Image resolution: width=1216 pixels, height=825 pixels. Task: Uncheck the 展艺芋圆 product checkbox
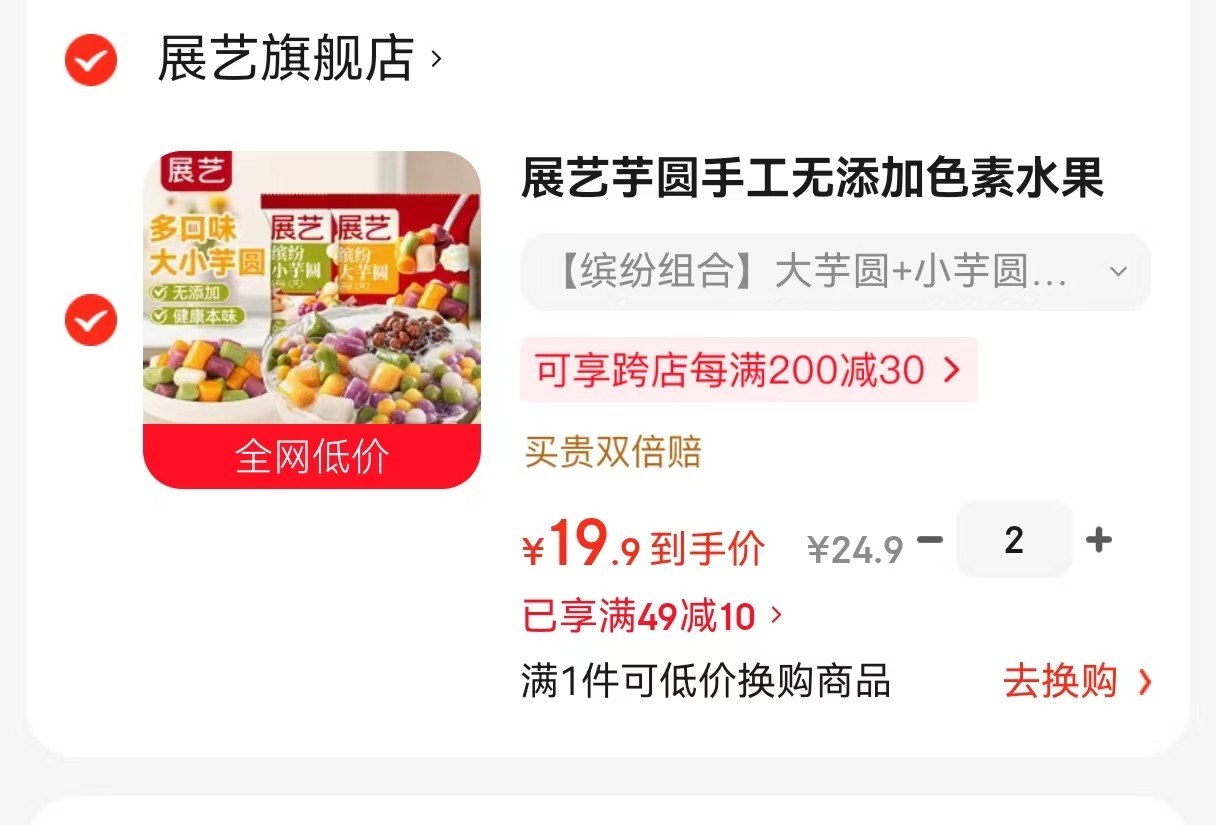pyautogui.click(x=91, y=320)
